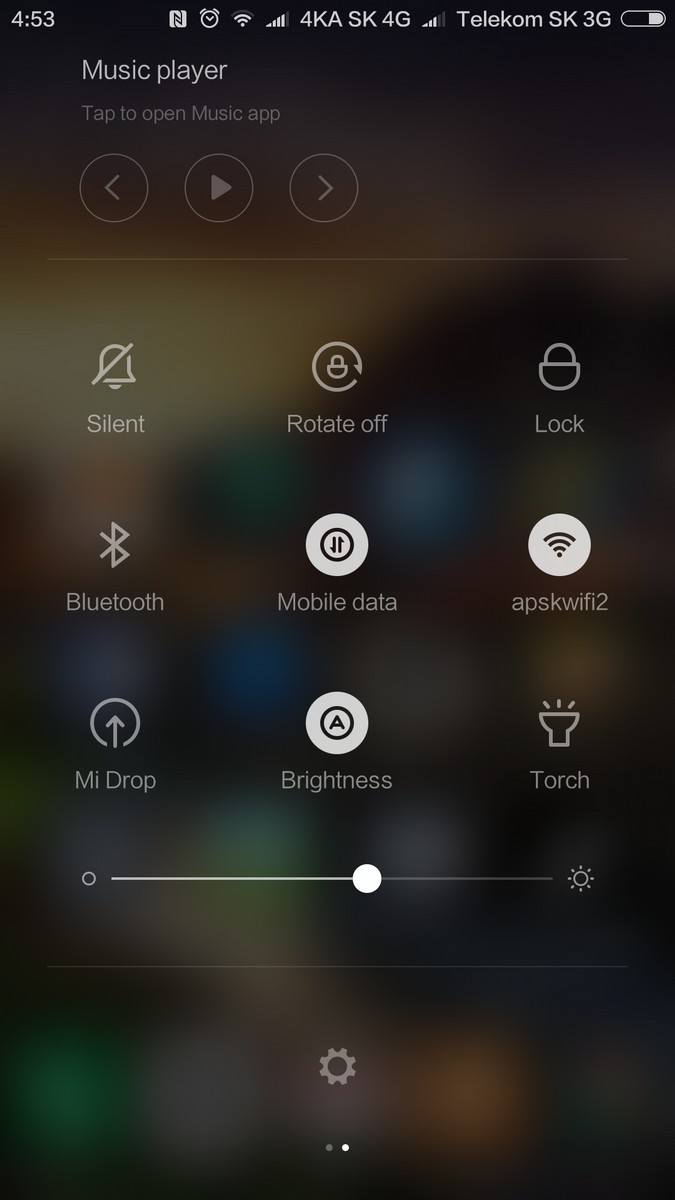This screenshot has height=1200, width=675.
Task: Turn off auto Brightness
Action: point(337,723)
